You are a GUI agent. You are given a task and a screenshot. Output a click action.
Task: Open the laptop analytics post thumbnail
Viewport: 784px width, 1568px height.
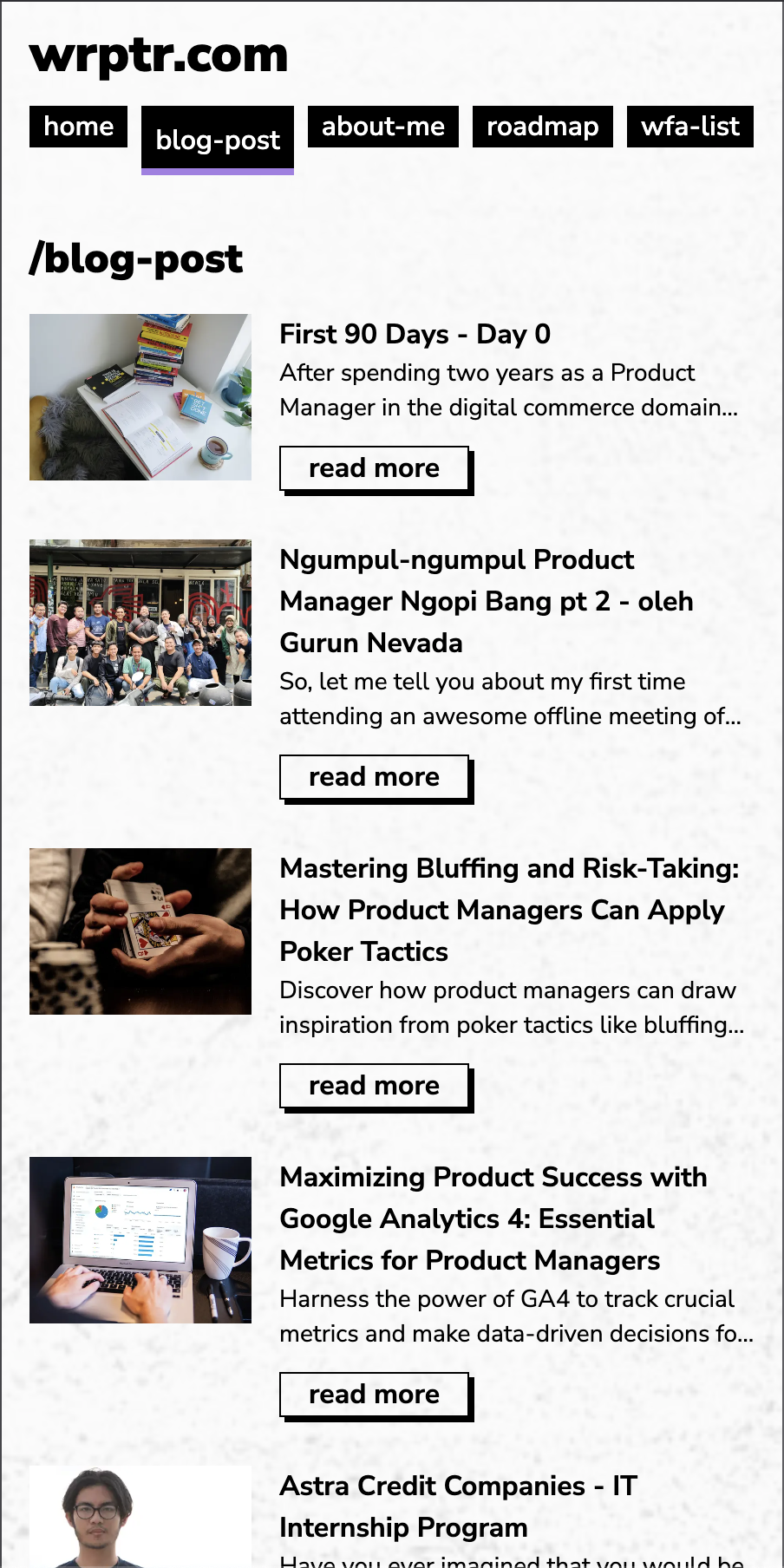point(140,1240)
